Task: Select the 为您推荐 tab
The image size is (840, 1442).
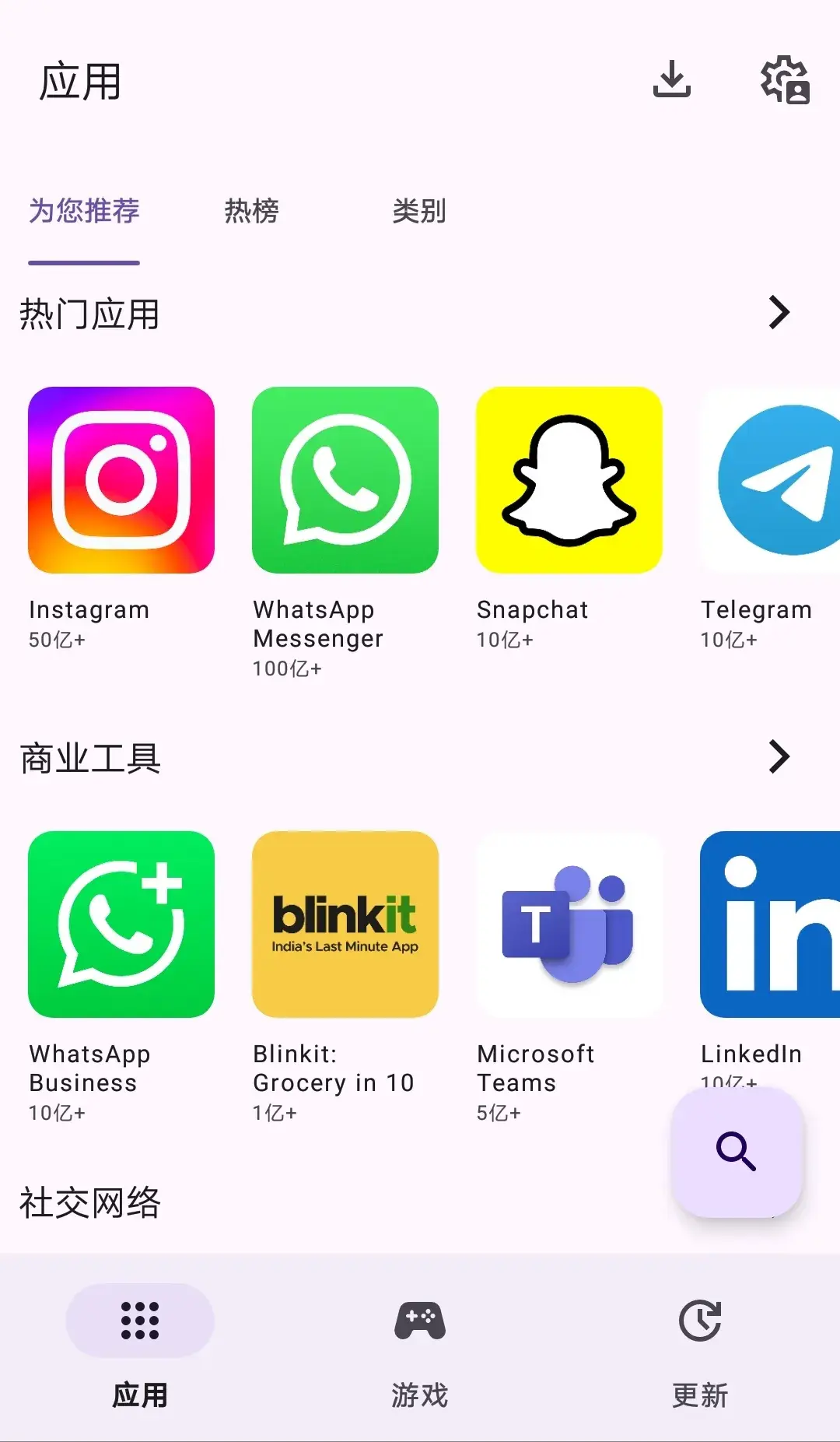Action: (x=84, y=211)
